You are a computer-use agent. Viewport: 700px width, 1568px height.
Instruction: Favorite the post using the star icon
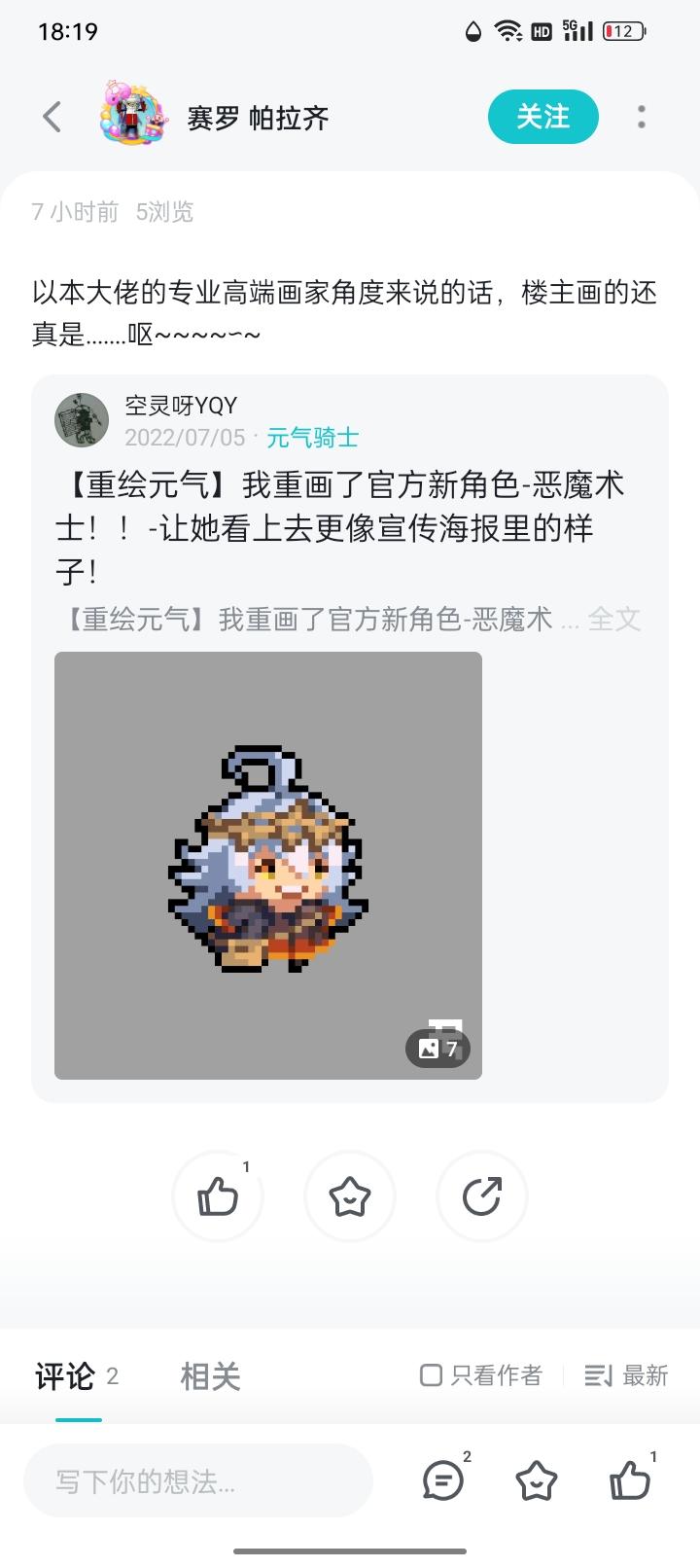(350, 1196)
